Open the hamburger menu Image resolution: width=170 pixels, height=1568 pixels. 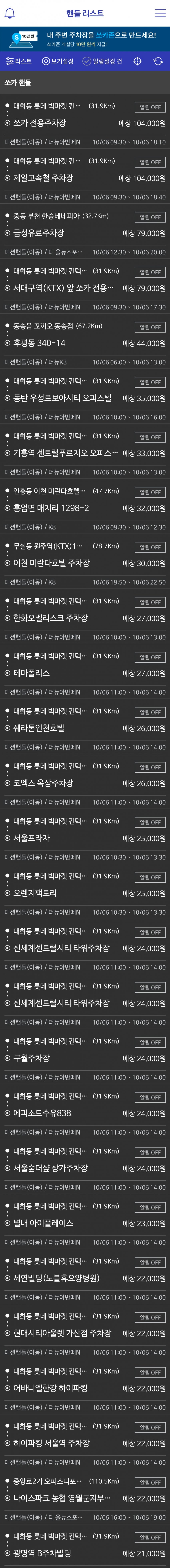[160, 13]
